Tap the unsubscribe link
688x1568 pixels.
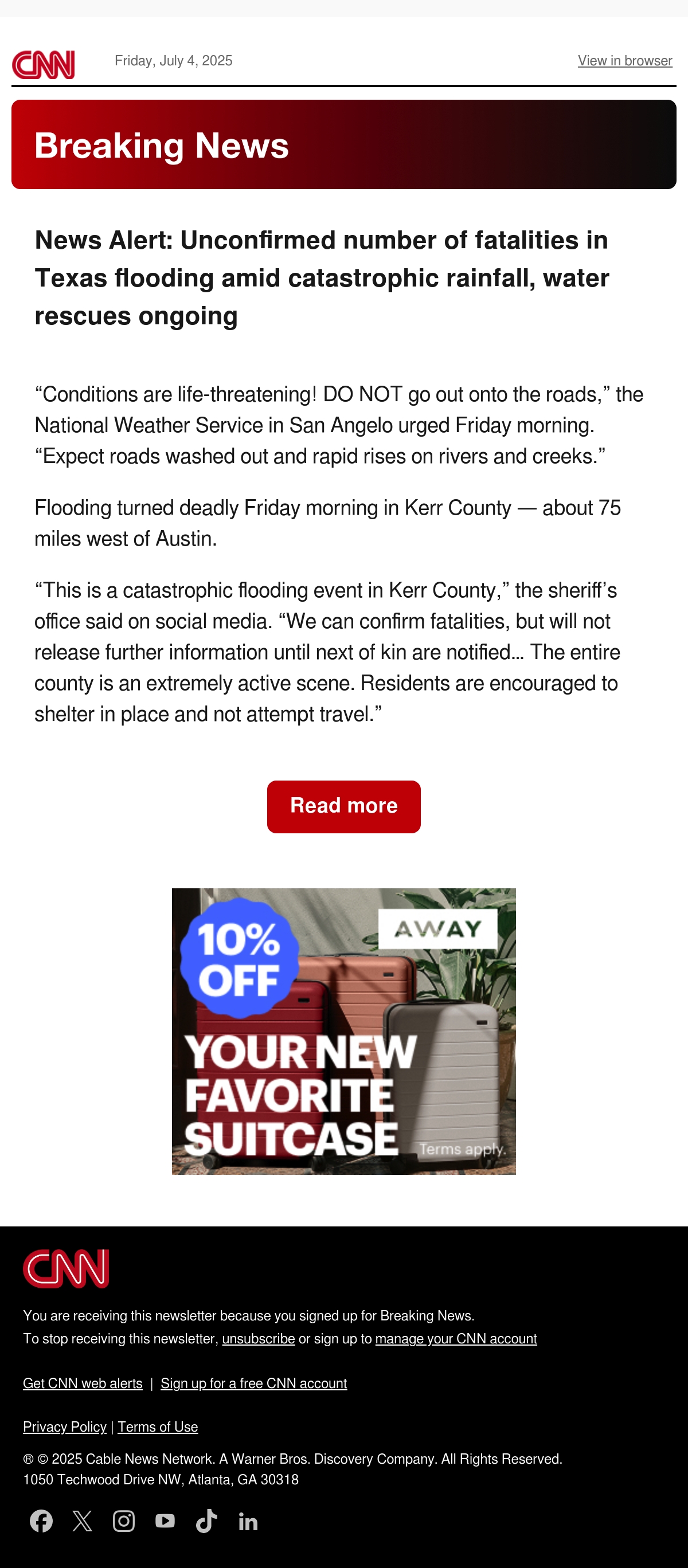coord(258,1339)
